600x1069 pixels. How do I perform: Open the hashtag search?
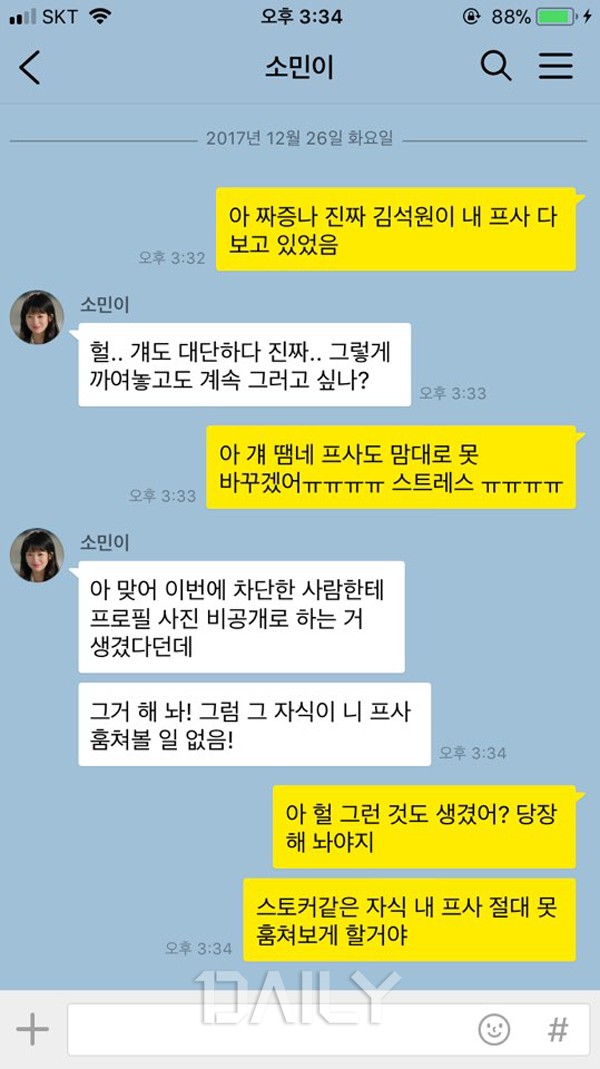[557, 1029]
